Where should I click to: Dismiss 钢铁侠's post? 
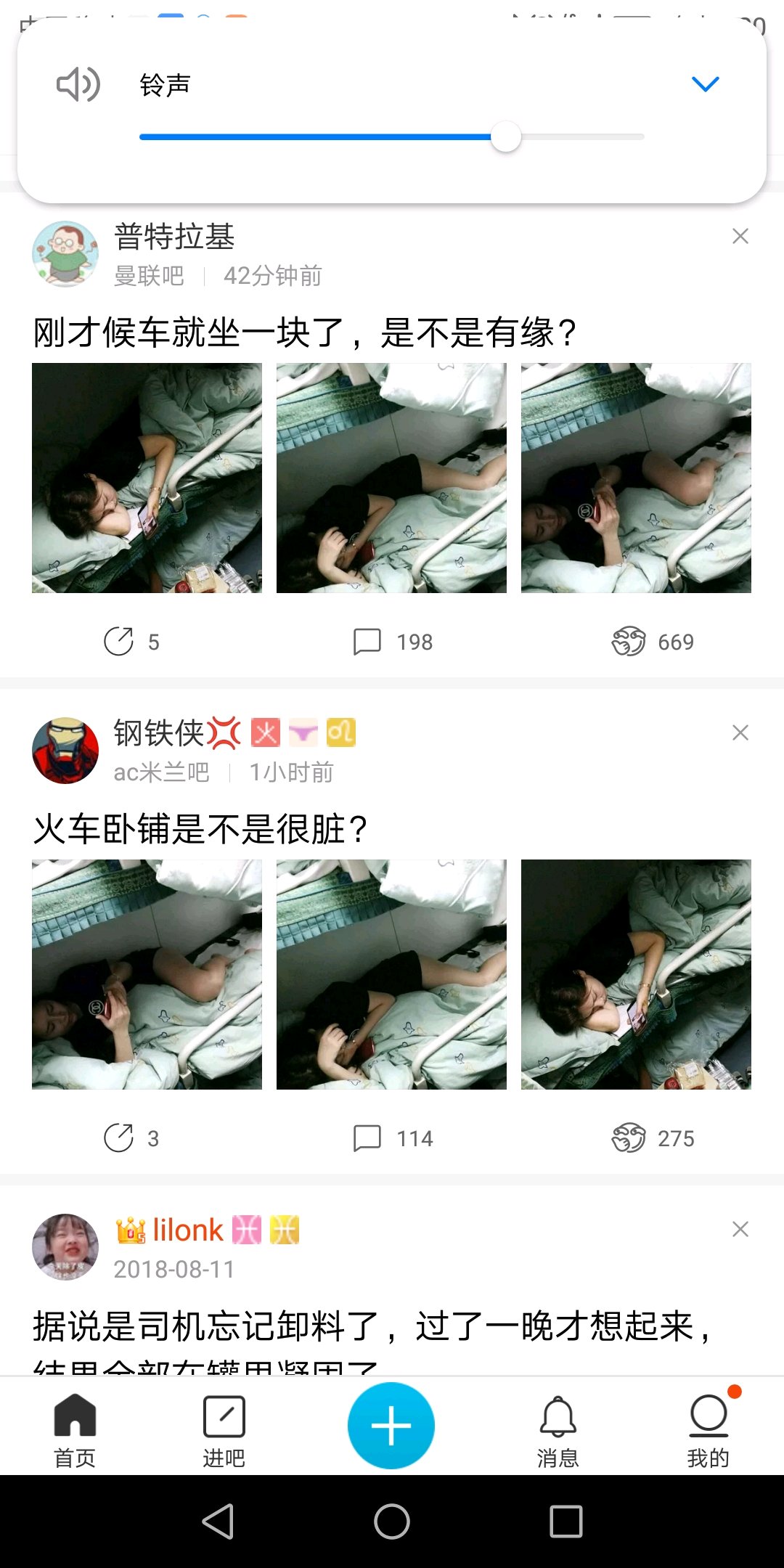pos(740,732)
